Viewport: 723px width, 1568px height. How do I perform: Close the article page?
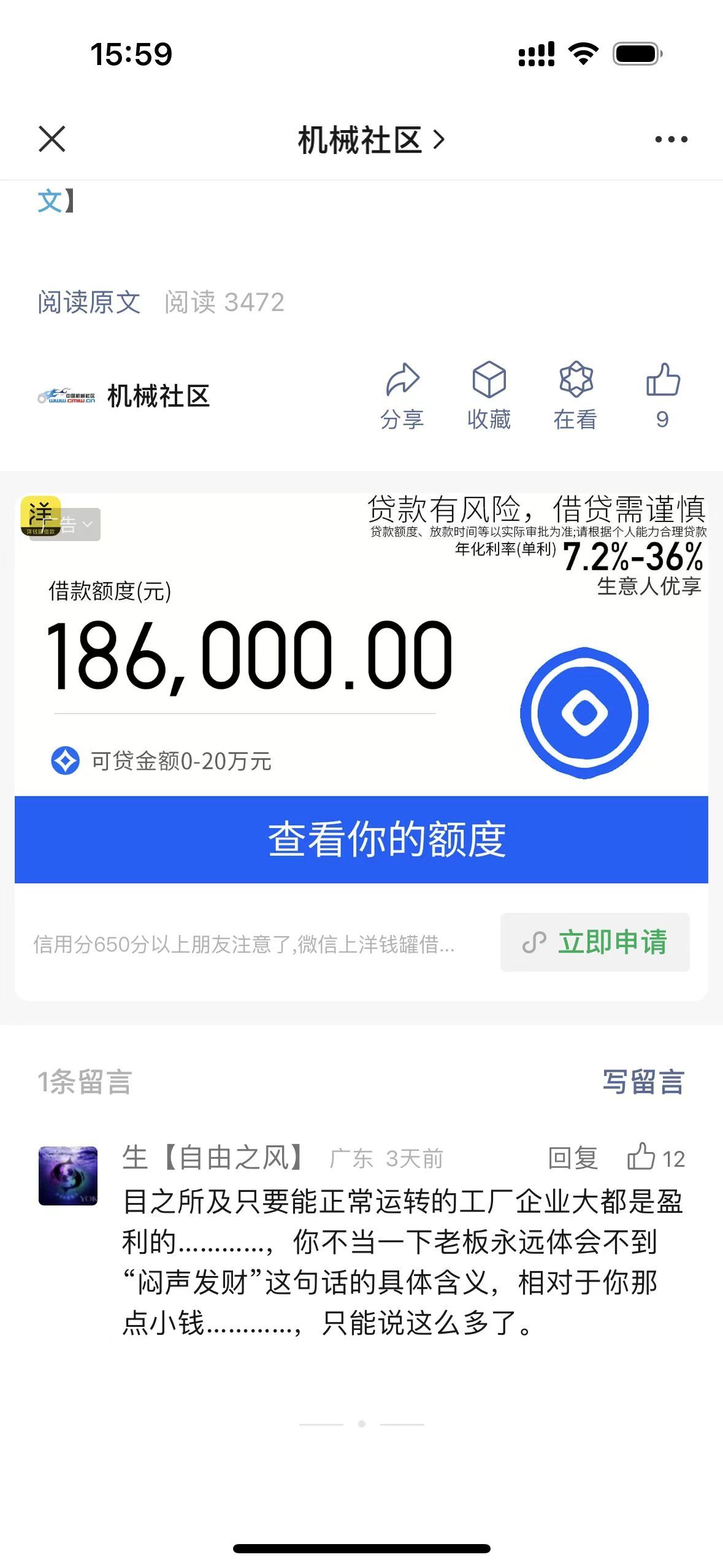(52, 139)
